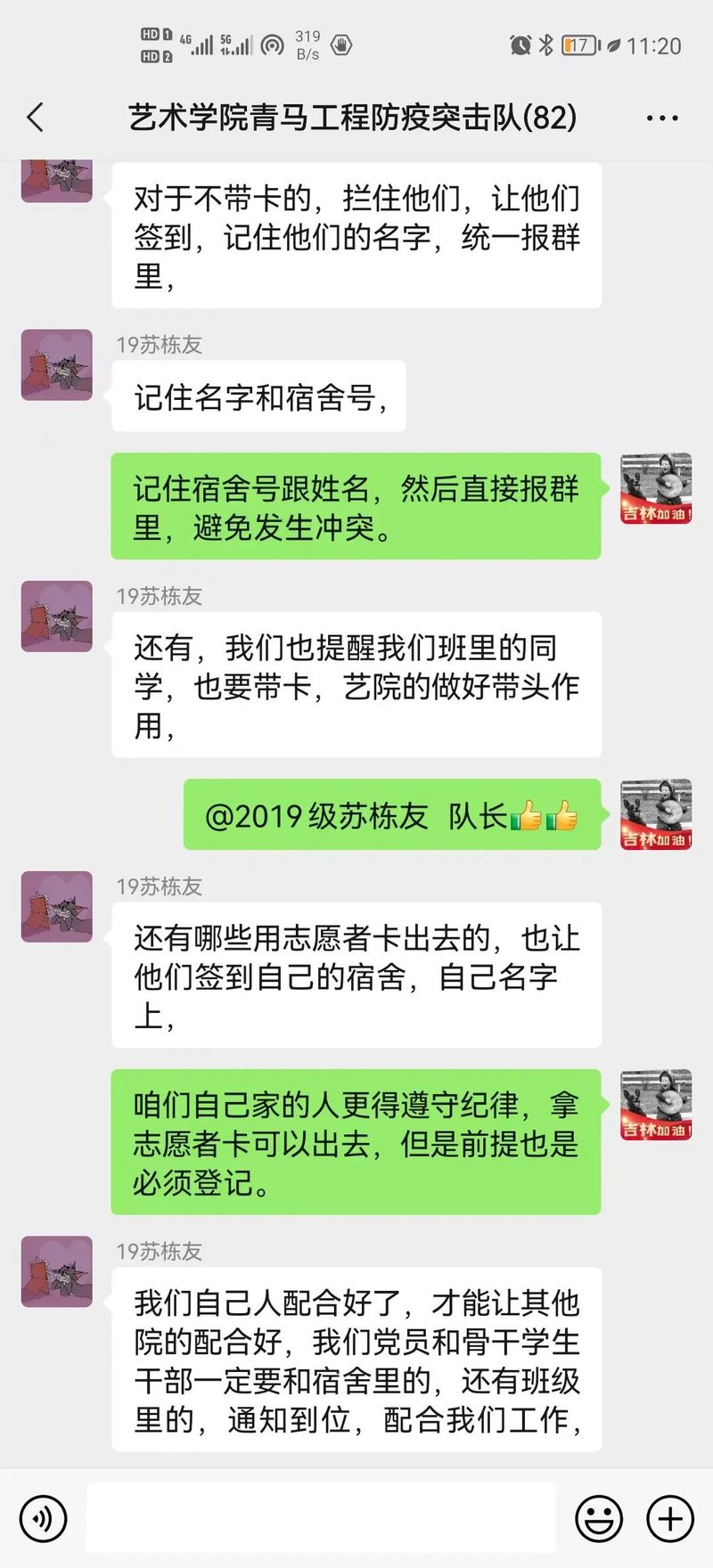Open 19苏栋友's avatar above "记住名字和宿舍号"
Screen dimensions: 713x1568
pos(57,365)
